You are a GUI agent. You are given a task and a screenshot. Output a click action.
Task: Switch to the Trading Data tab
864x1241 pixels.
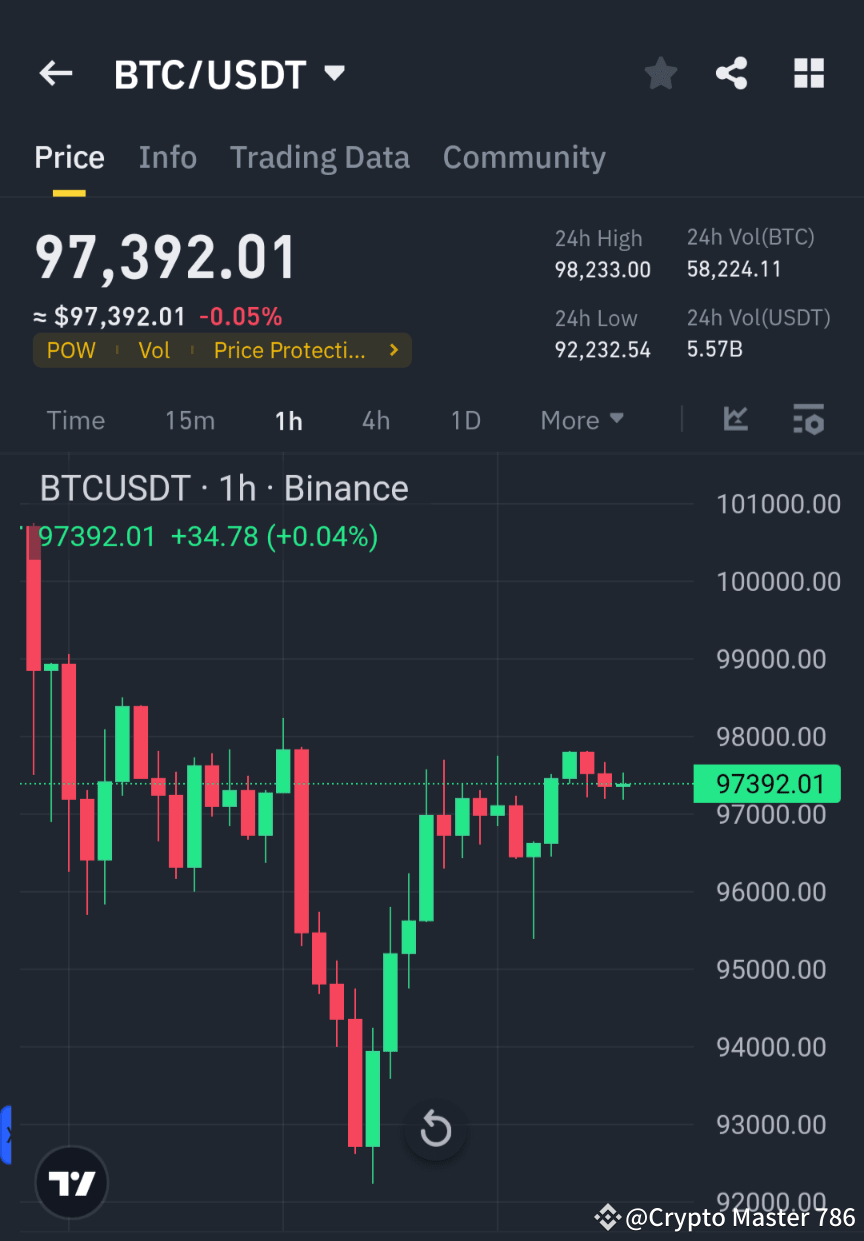tap(319, 157)
